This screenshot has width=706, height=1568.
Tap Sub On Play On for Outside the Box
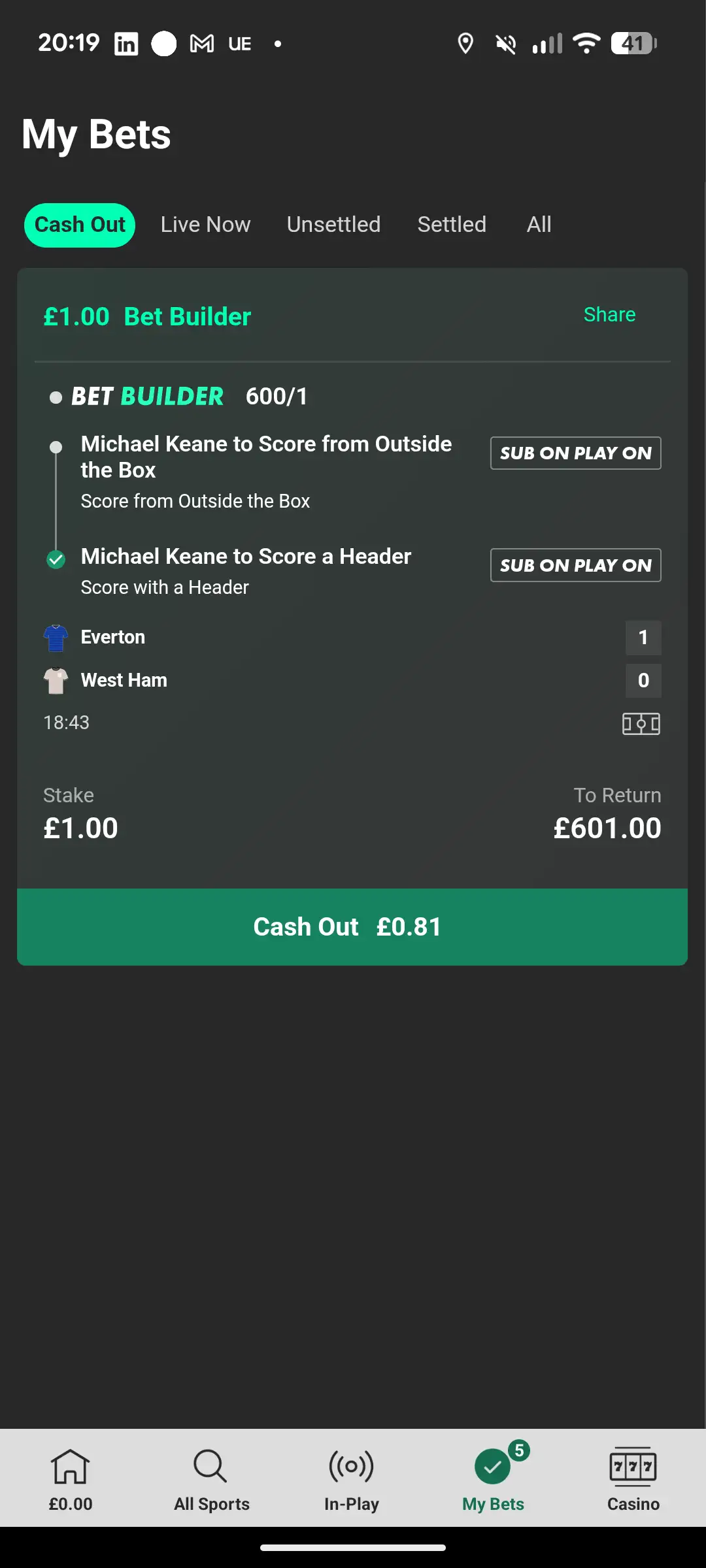[575, 453]
